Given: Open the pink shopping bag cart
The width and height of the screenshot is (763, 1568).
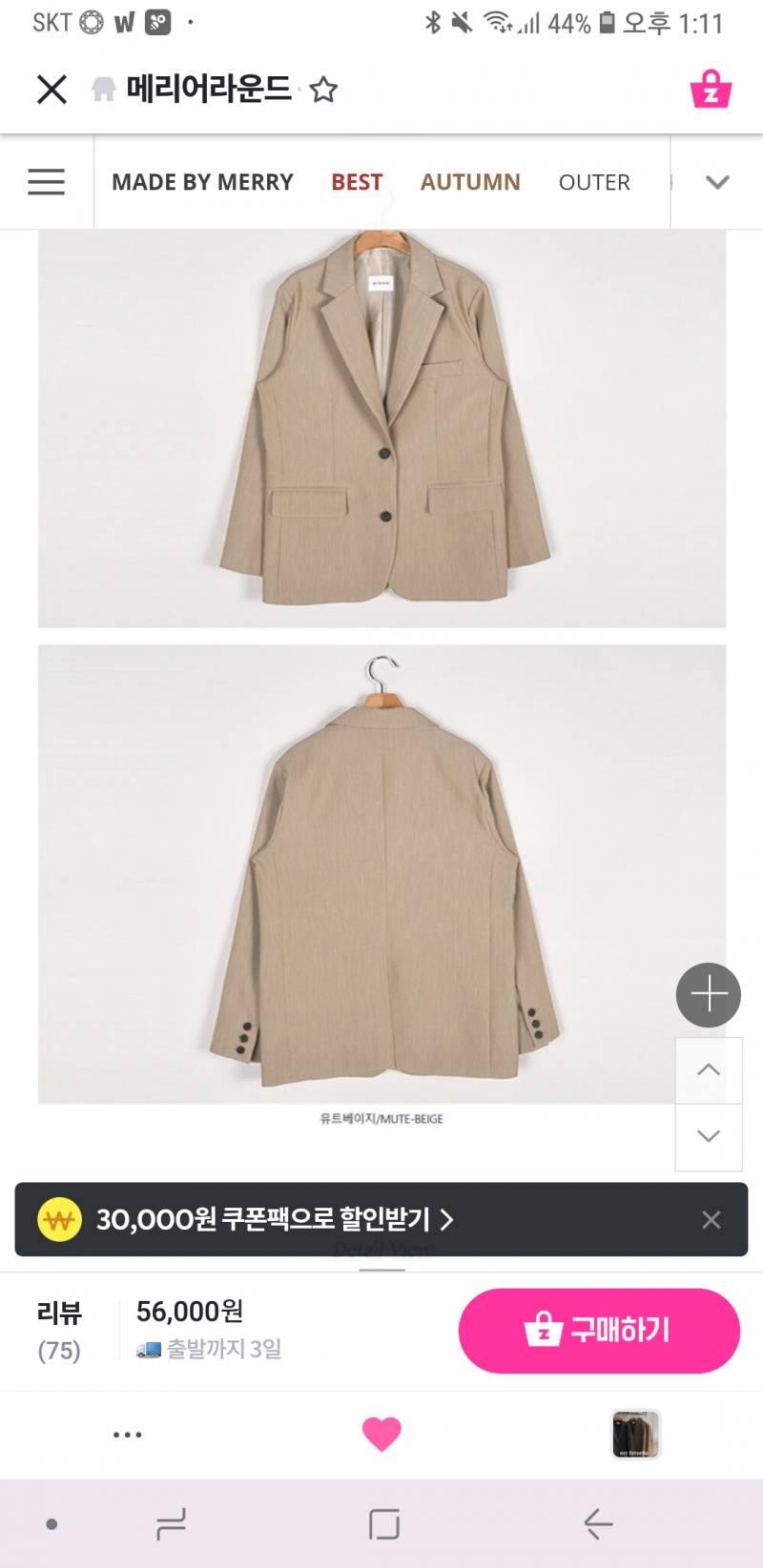Looking at the screenshot, I should (x=711, y=90).
